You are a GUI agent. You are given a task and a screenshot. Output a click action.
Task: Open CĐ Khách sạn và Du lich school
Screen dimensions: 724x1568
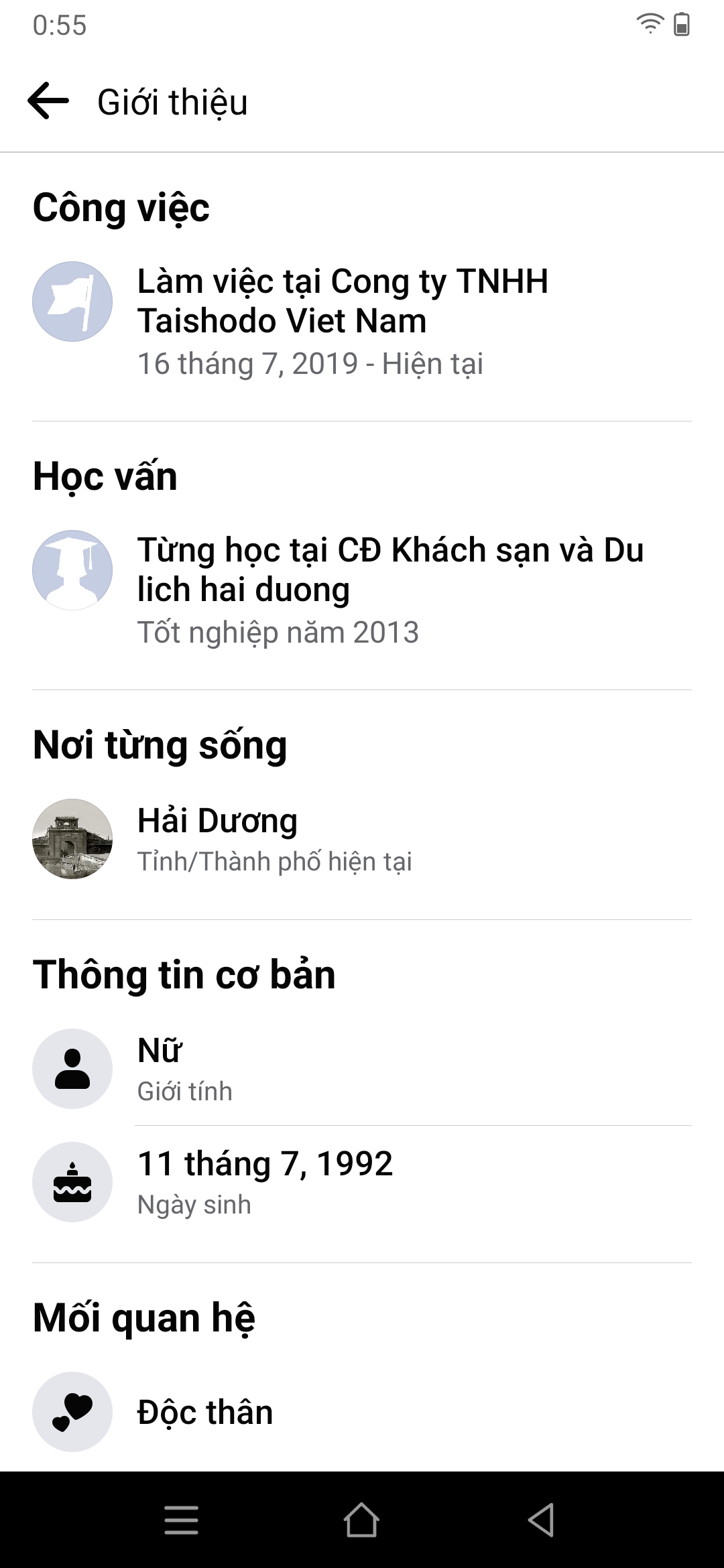[389, 570]
